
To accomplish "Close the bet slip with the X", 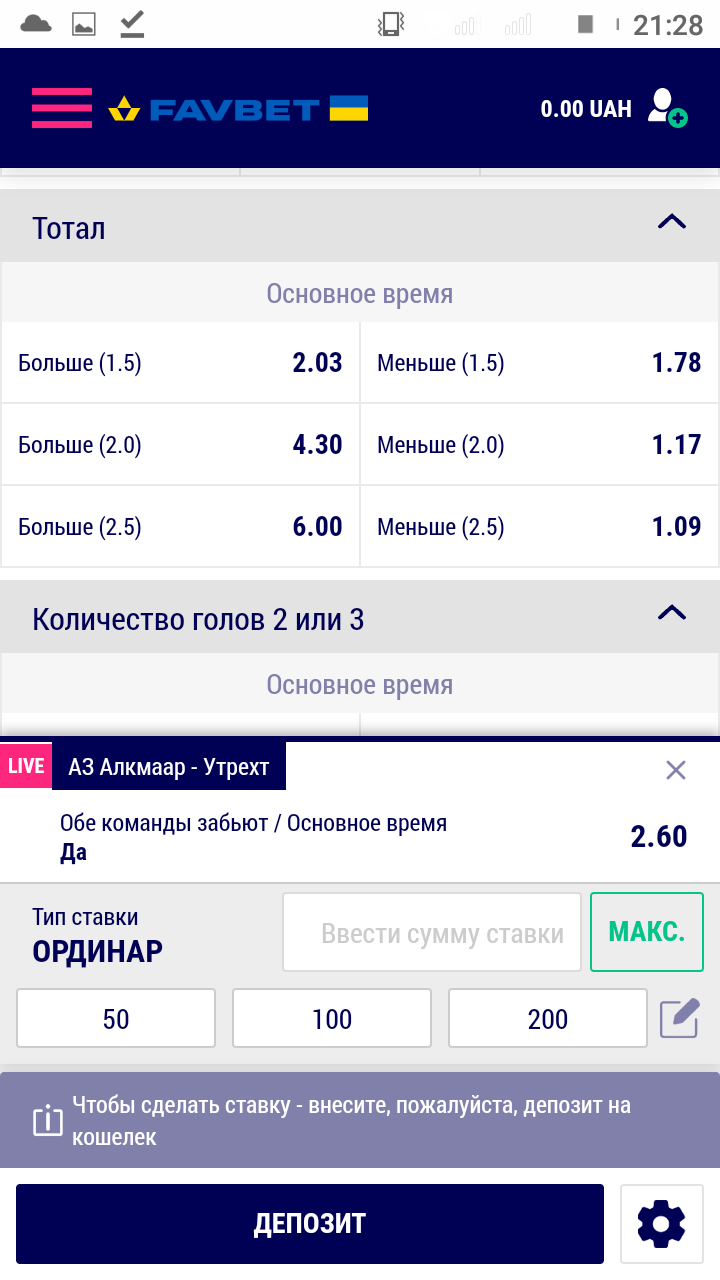I will click(x=675, y=770).
